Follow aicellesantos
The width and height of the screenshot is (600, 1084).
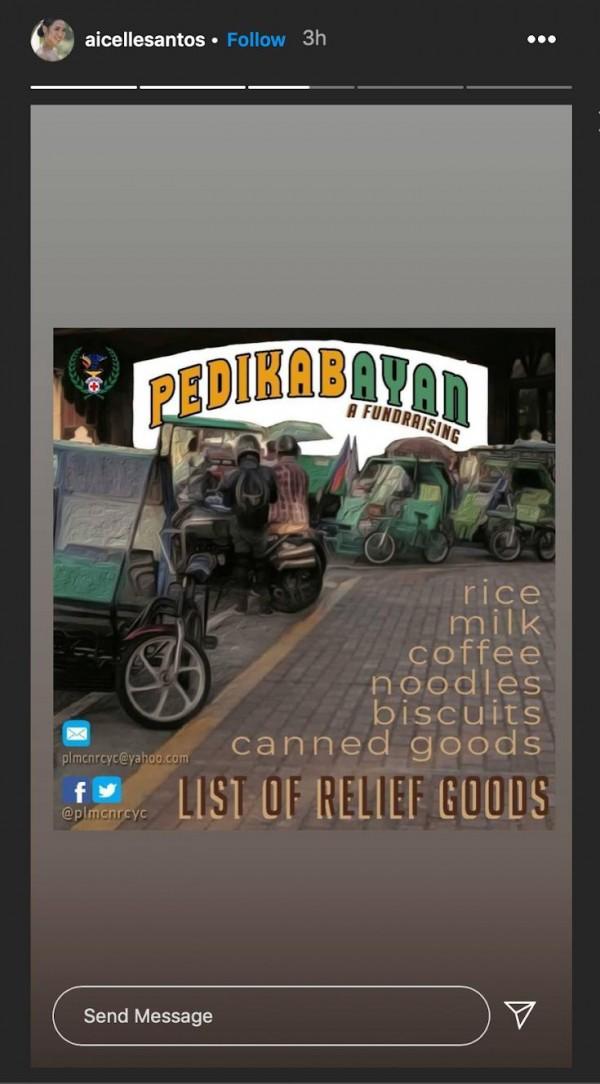[x=256, y=40]
